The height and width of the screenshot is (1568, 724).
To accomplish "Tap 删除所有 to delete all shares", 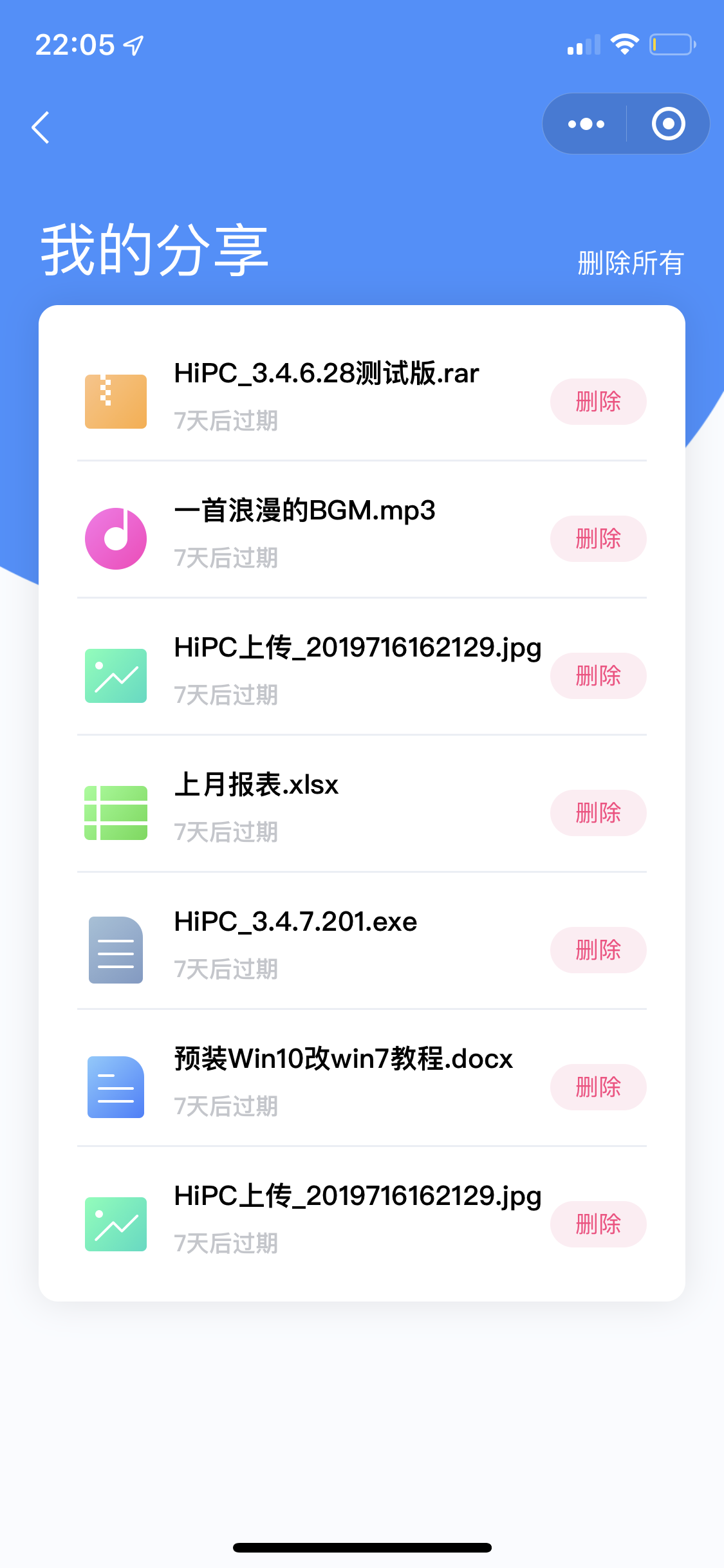I will pos(630,263).
